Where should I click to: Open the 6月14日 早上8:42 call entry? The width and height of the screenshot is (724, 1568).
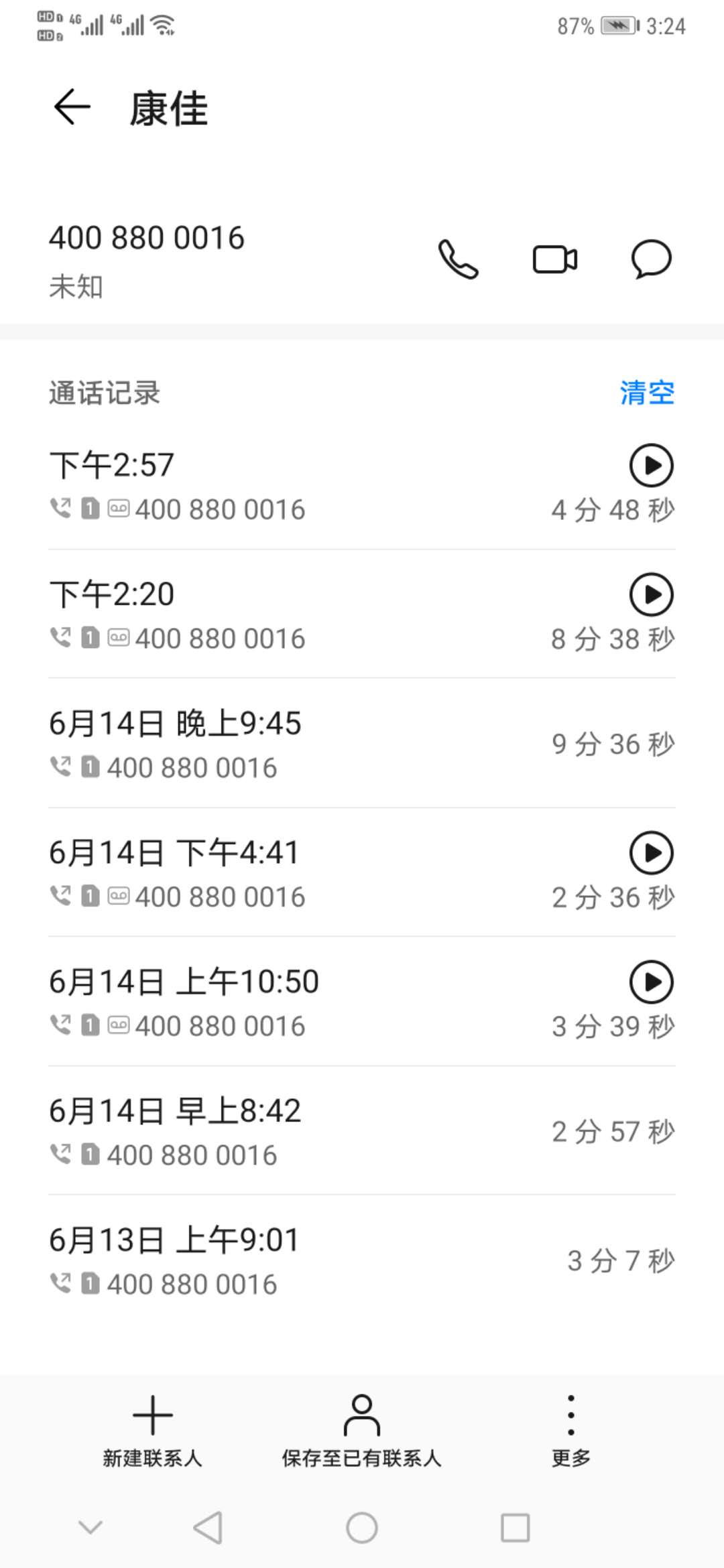tap(362, 1131)
